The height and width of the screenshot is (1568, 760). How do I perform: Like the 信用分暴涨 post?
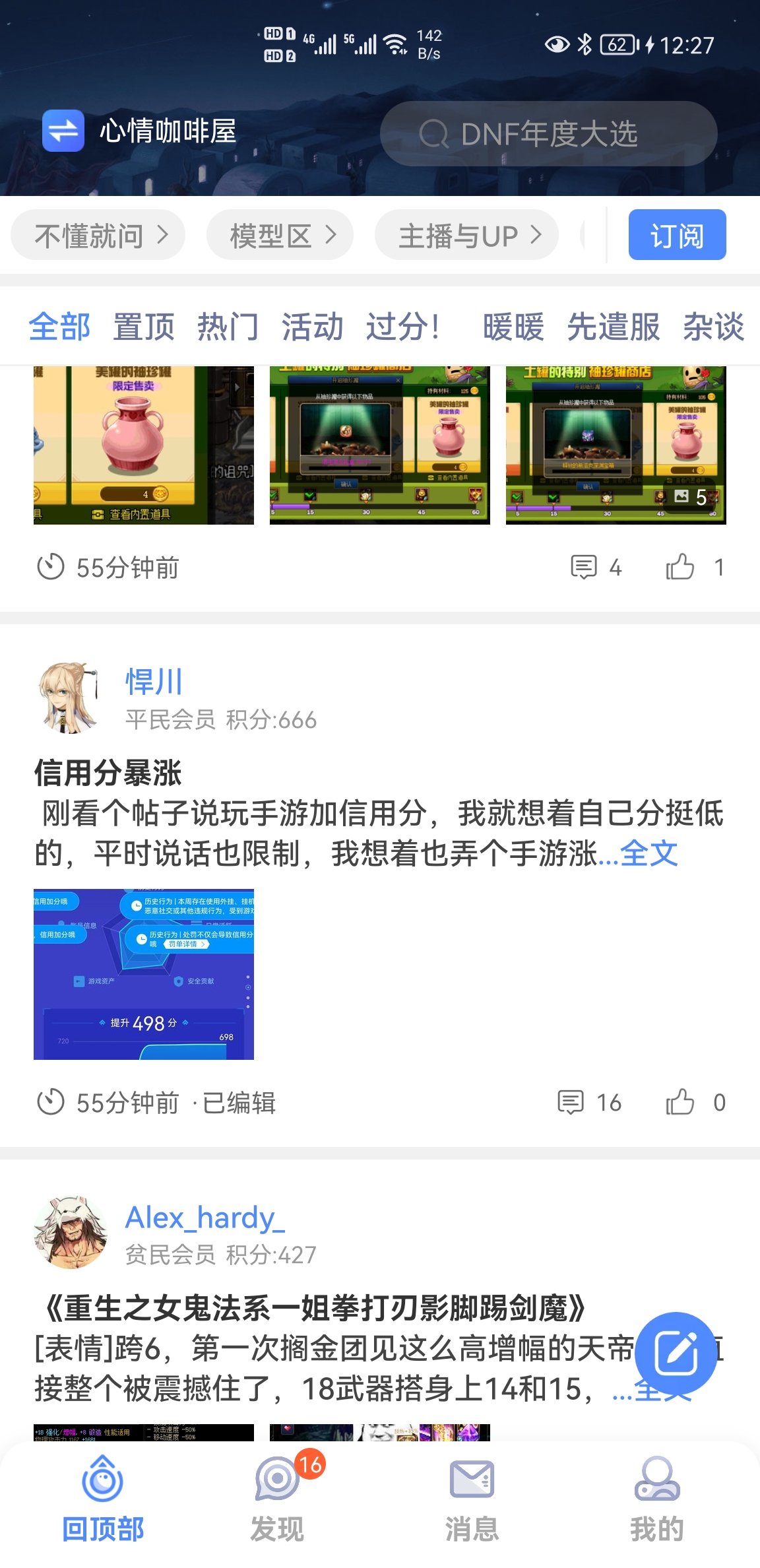click(x=681, y=1102)
